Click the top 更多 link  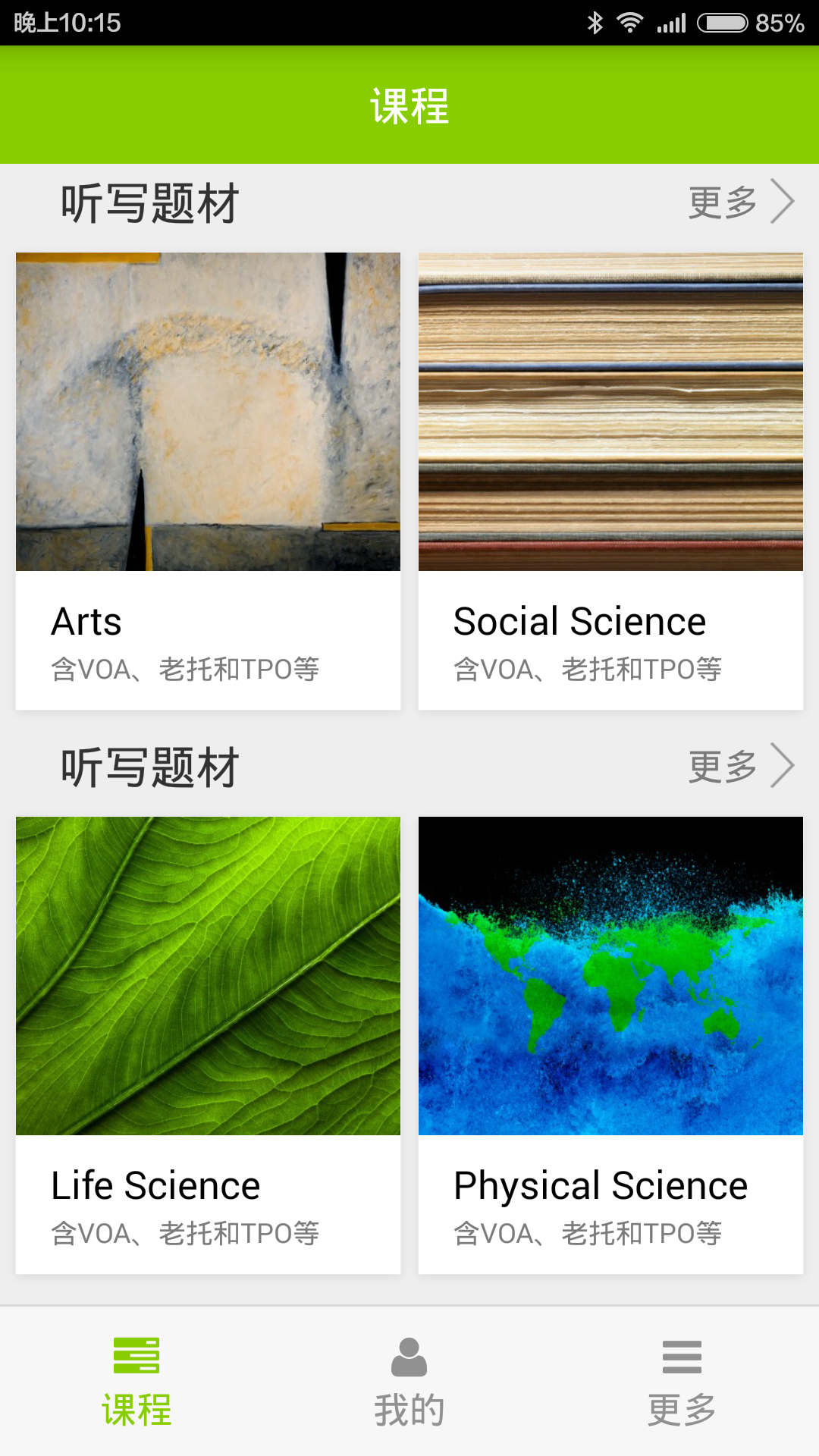pos(721,202)
